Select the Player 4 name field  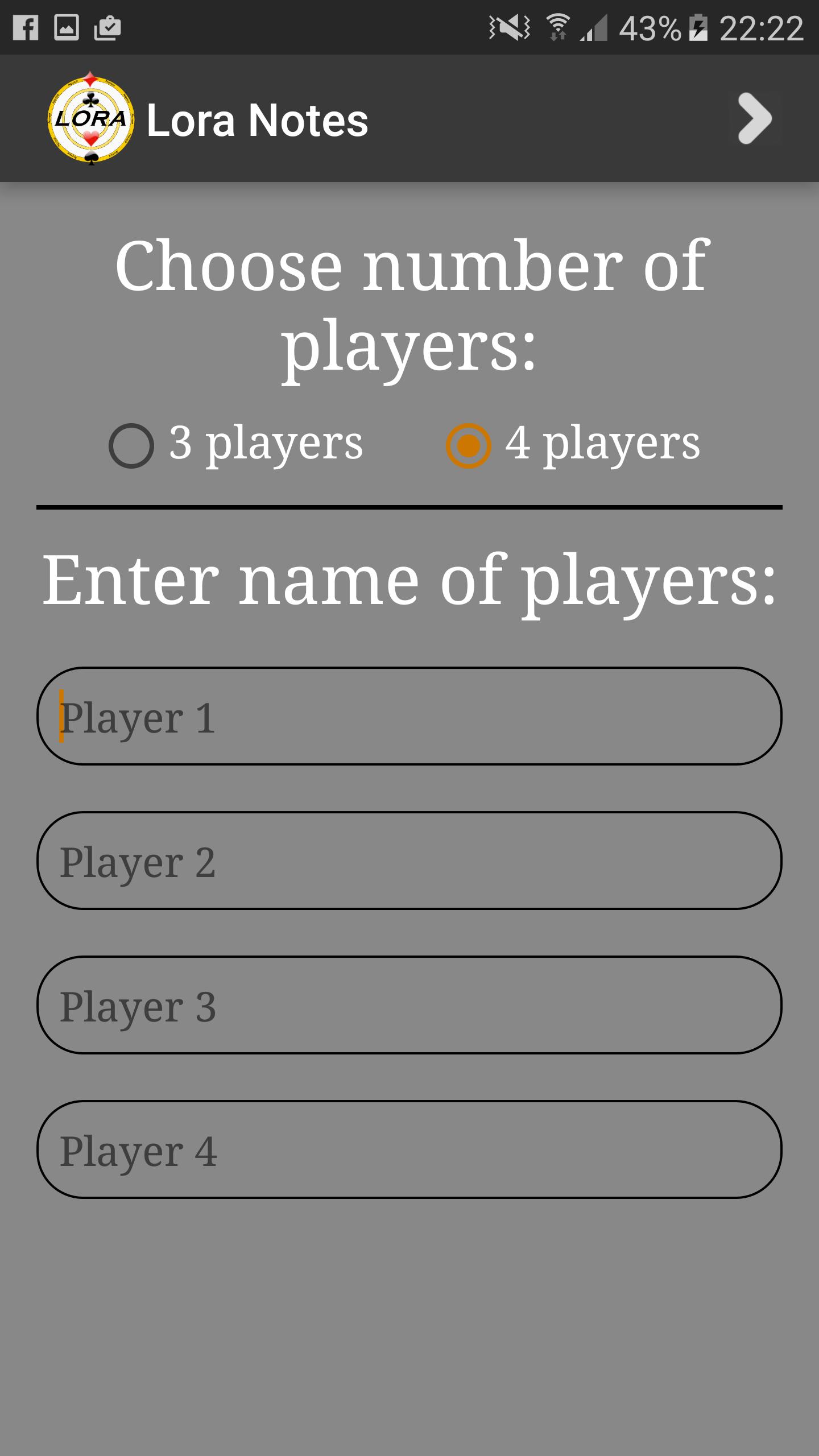[409, 1149]
